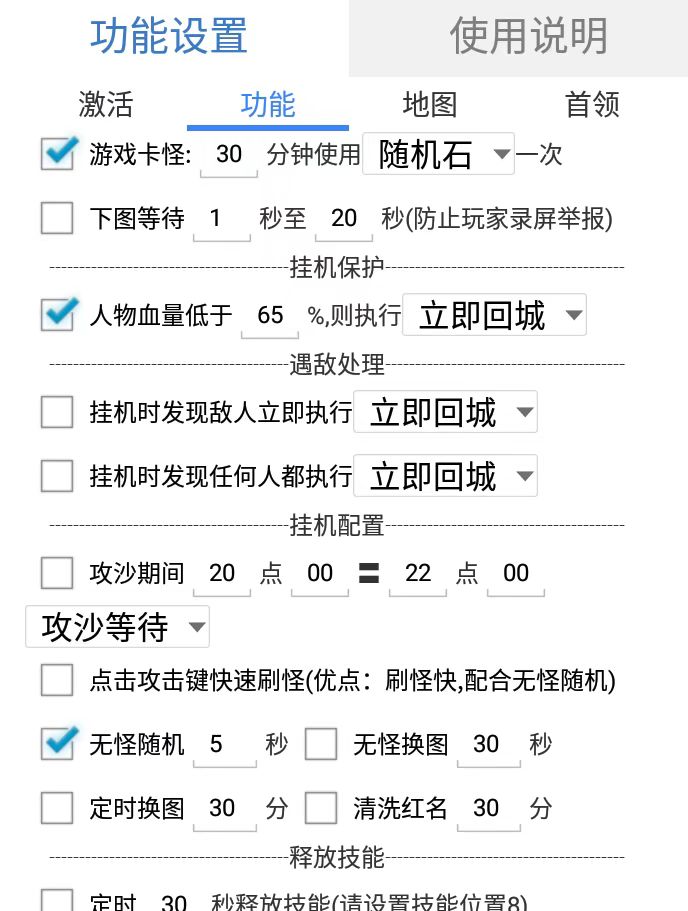The image size is (688, 911).
Task: Enable the 定时换图 checkbox
Action: pyautogui.click(x=57, y=807)
